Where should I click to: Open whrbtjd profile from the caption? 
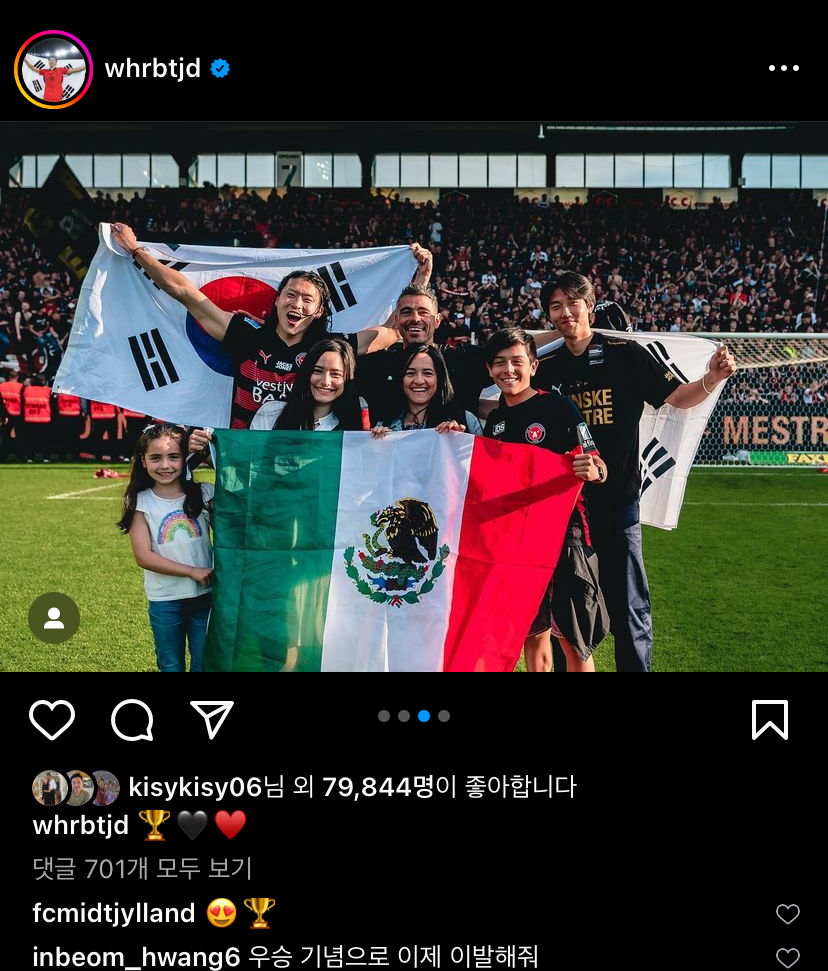click(81, 825)
